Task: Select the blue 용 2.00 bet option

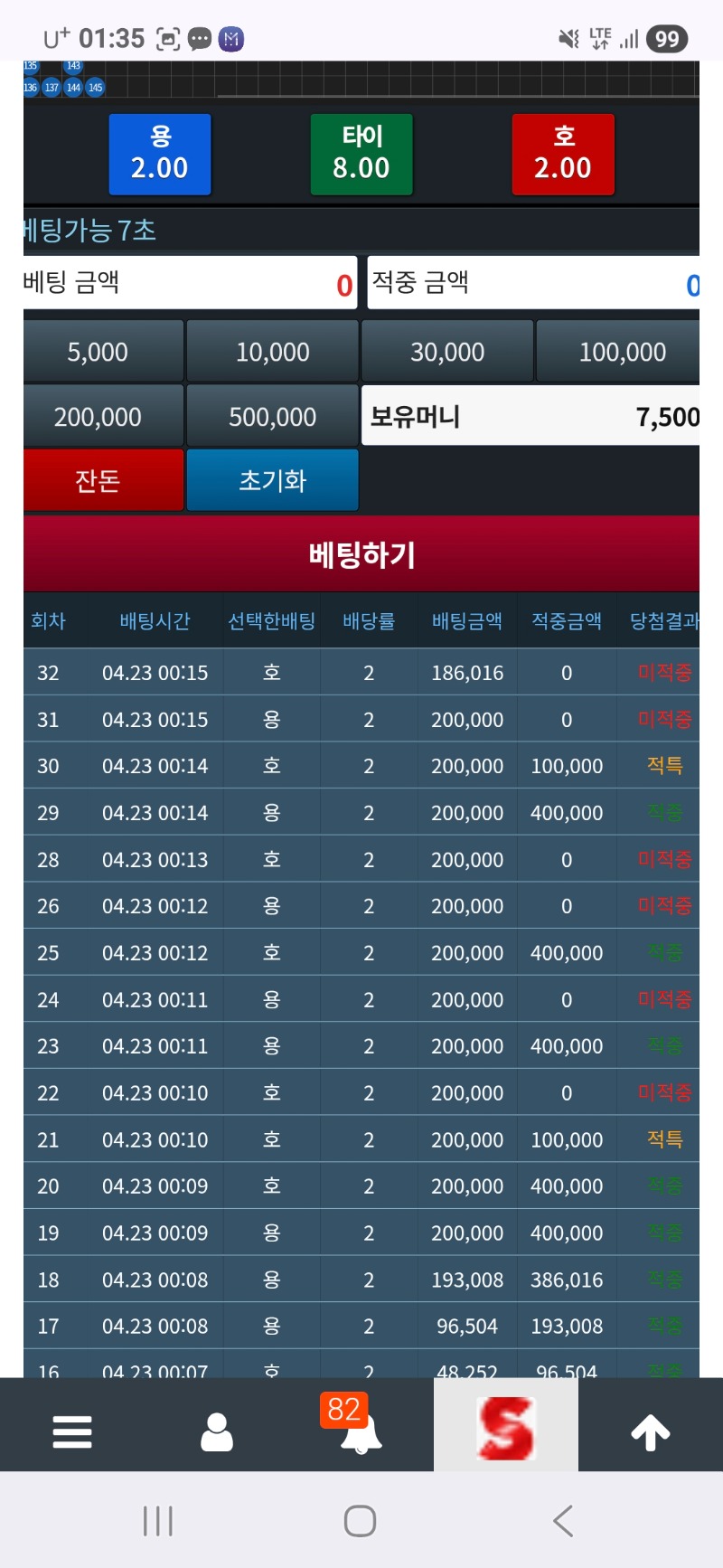Action: 160,154
